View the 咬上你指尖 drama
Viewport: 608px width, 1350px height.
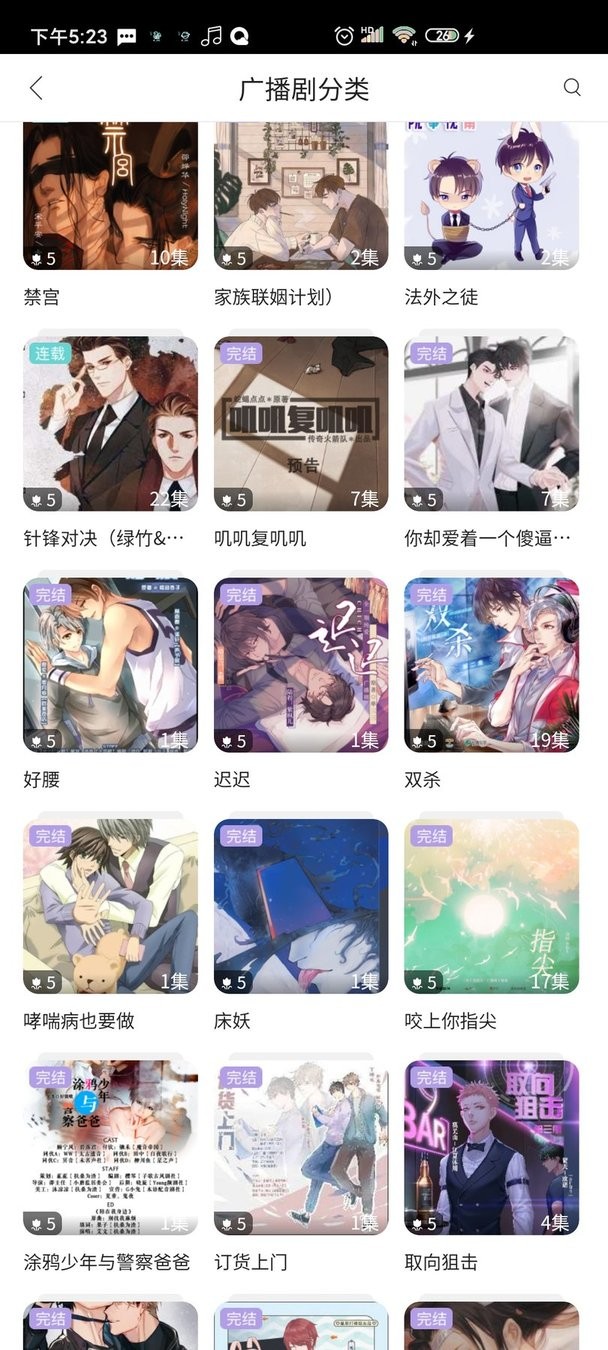click(491, 906)
